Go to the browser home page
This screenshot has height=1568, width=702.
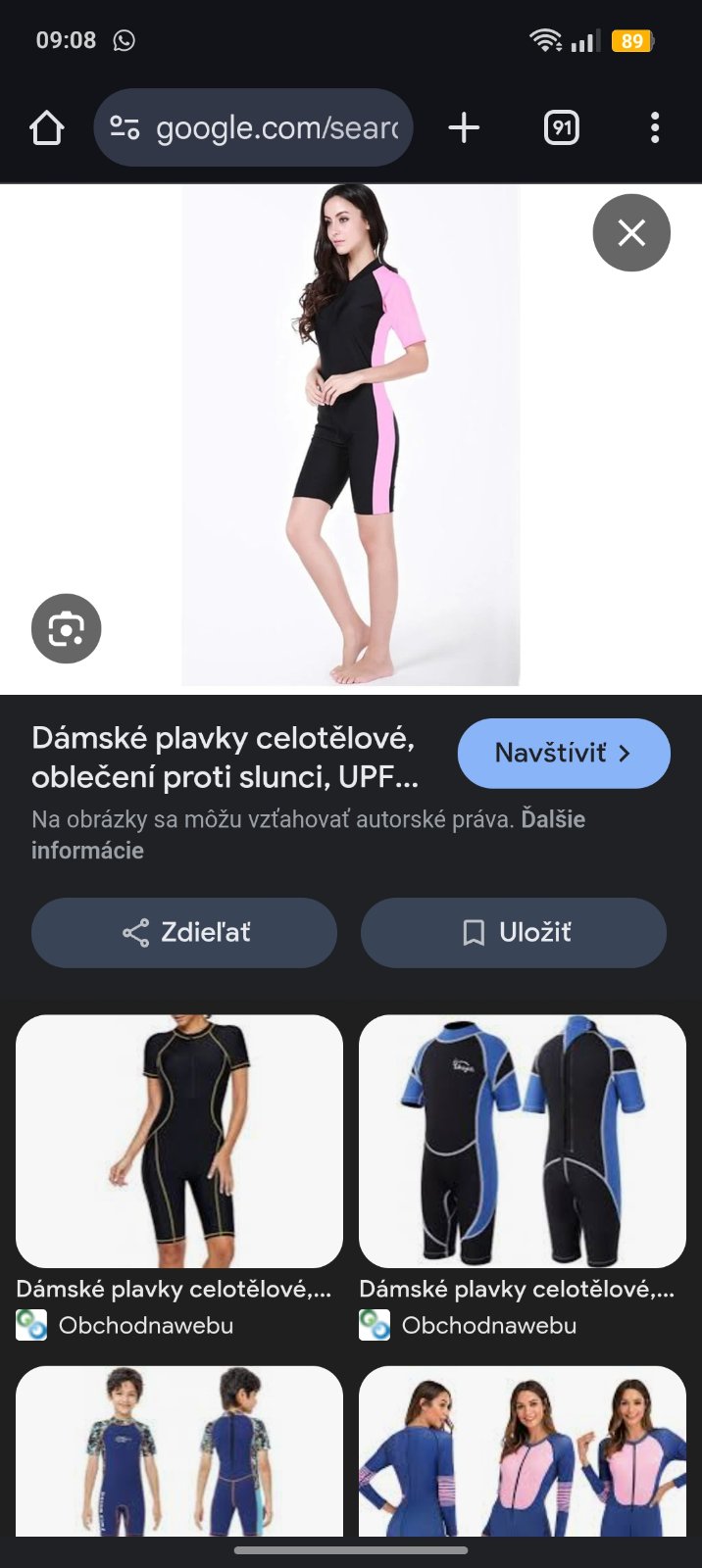tap(47, 127)
